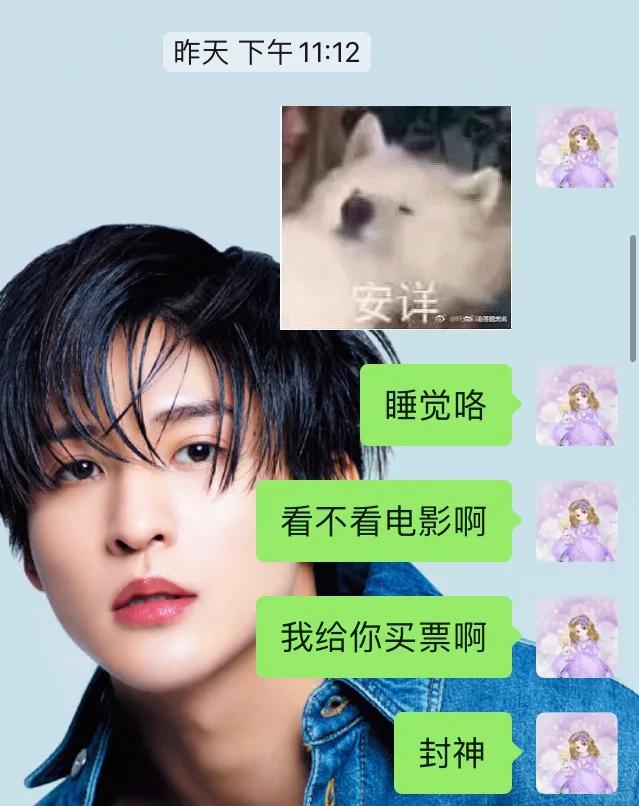639x806 pixels.
Task: Tap the avatar next to 睡觉咯 message
Action: click(x=577, y=405)
